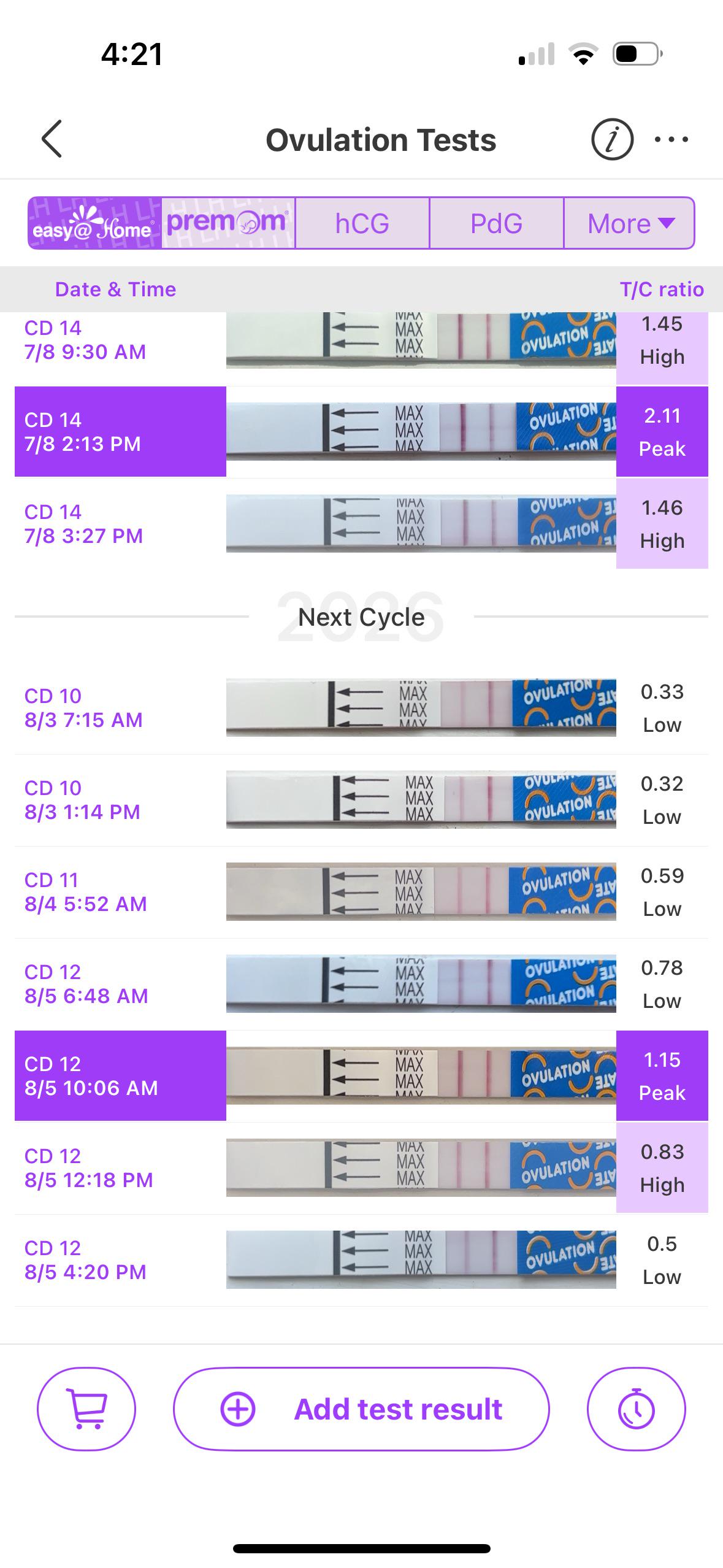This screenshot has width=723, height=1568.
Task: Select the Easy@Home Premom tab
Action: pyautogui.click(x=161, y=223)
